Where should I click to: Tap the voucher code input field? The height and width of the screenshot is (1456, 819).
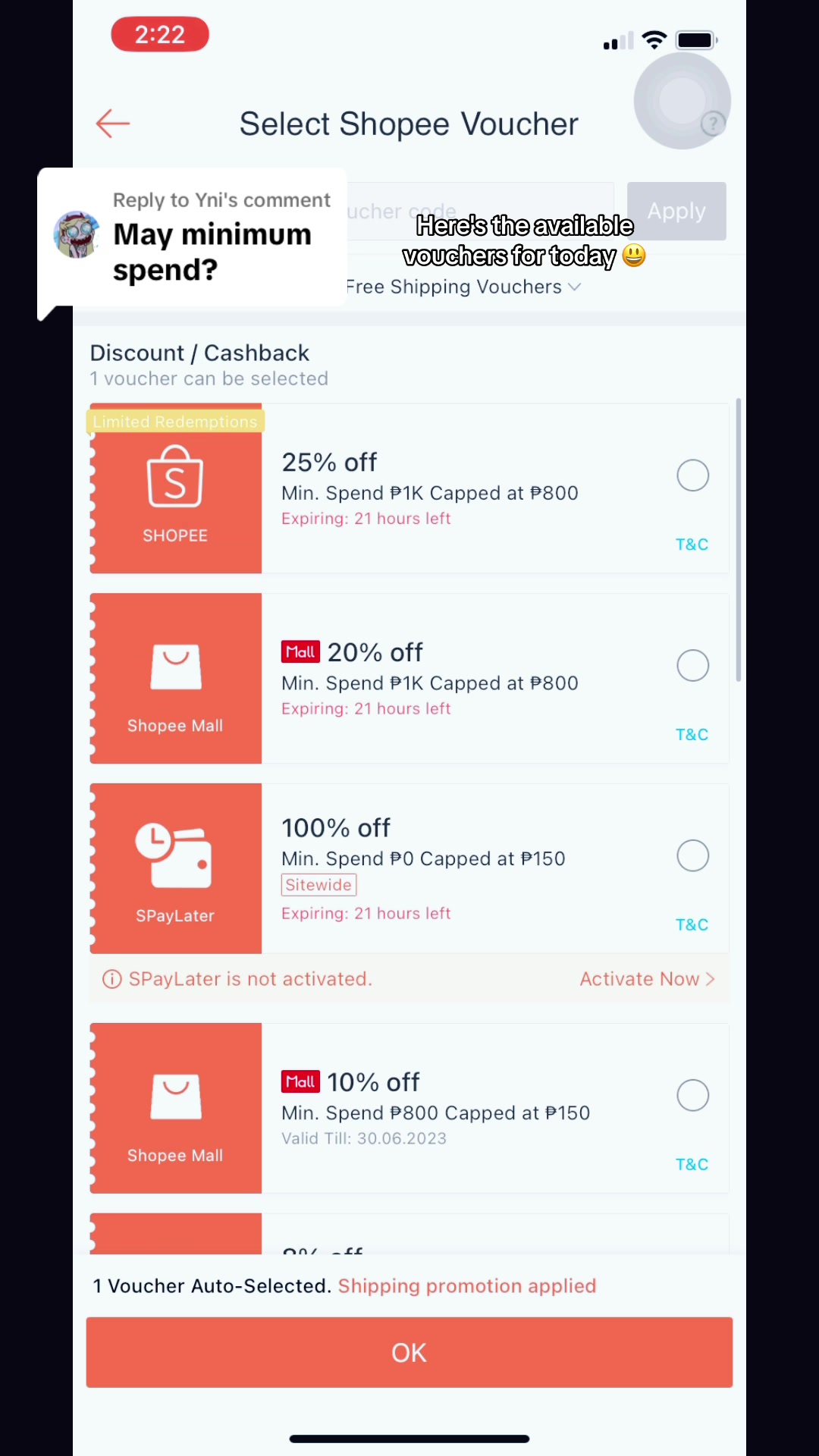tap(480, 211)
